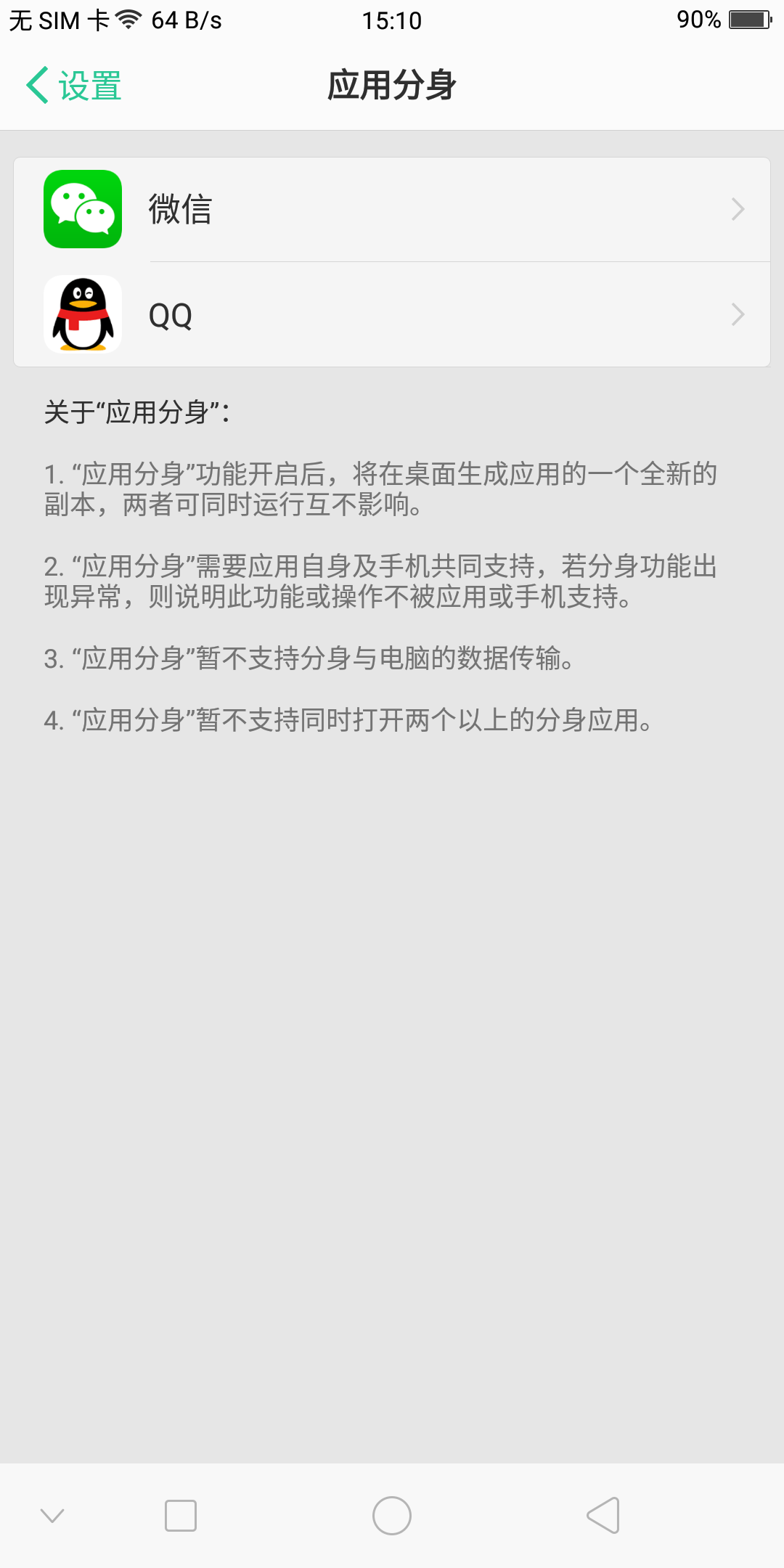Viewport: 784px width, 1568px height.
Task: Go back to 设置
Action: pyautogui.click(x=74, y=86)
